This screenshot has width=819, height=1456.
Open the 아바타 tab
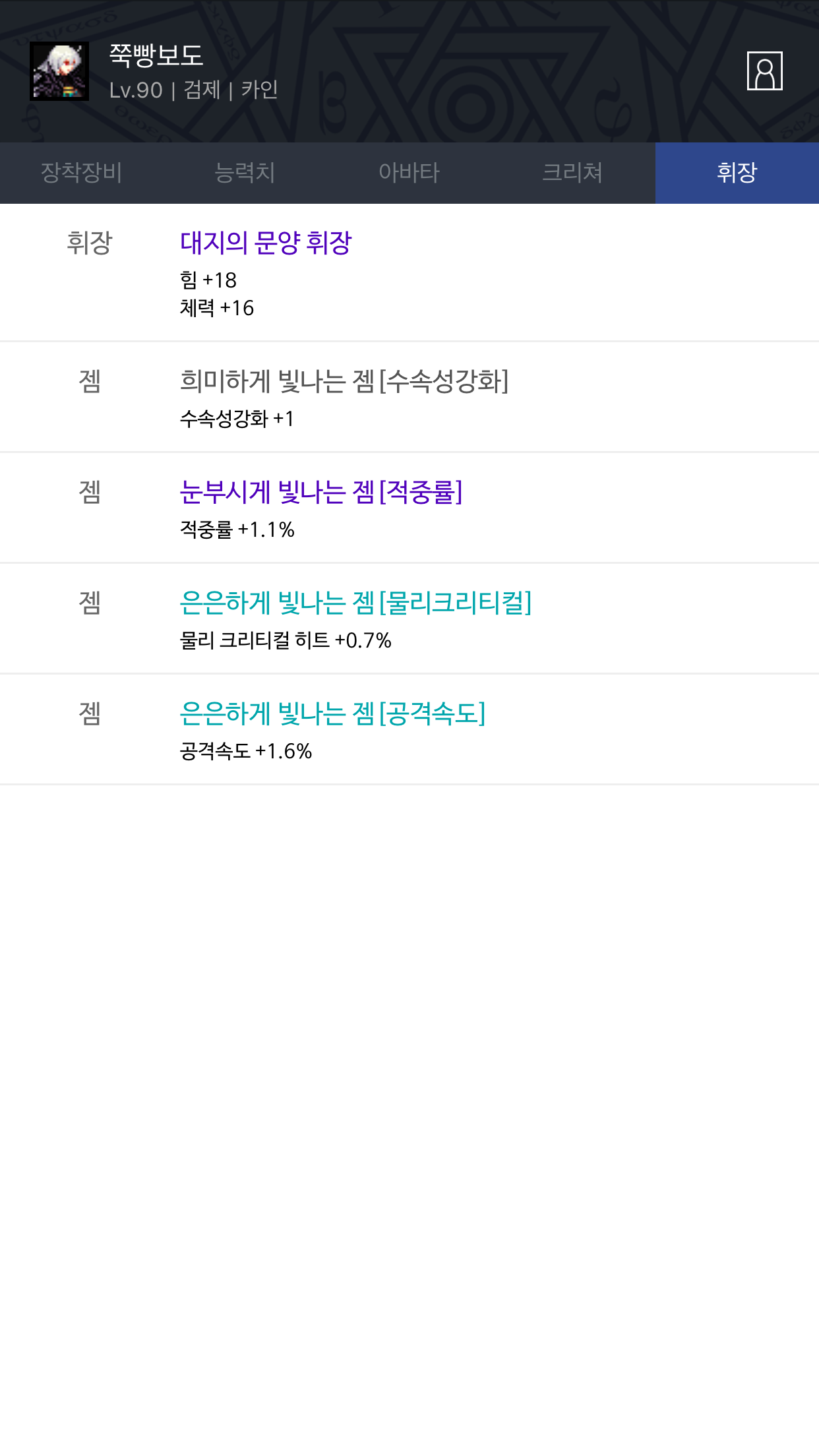click(409, 173)
